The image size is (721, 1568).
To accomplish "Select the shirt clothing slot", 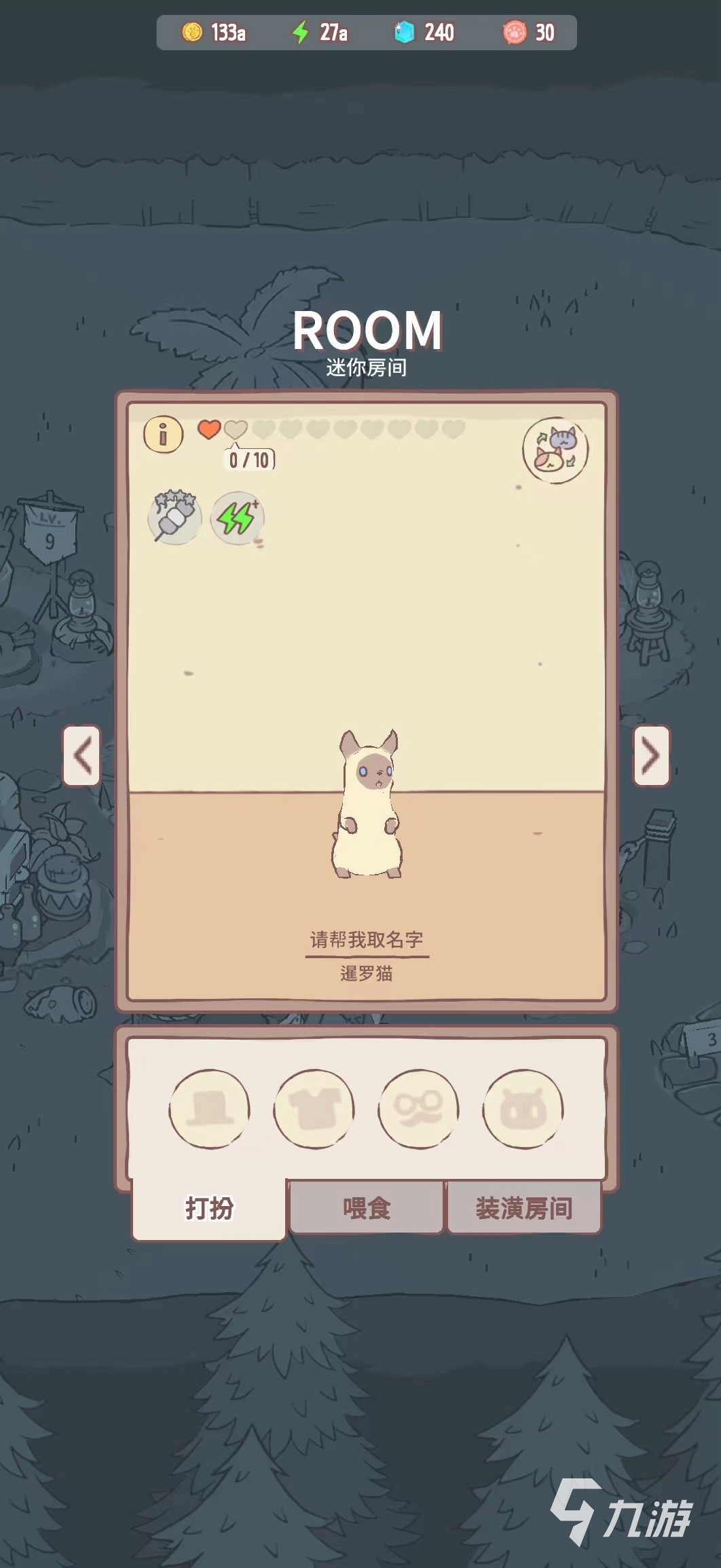I will tap(314, 1109).
